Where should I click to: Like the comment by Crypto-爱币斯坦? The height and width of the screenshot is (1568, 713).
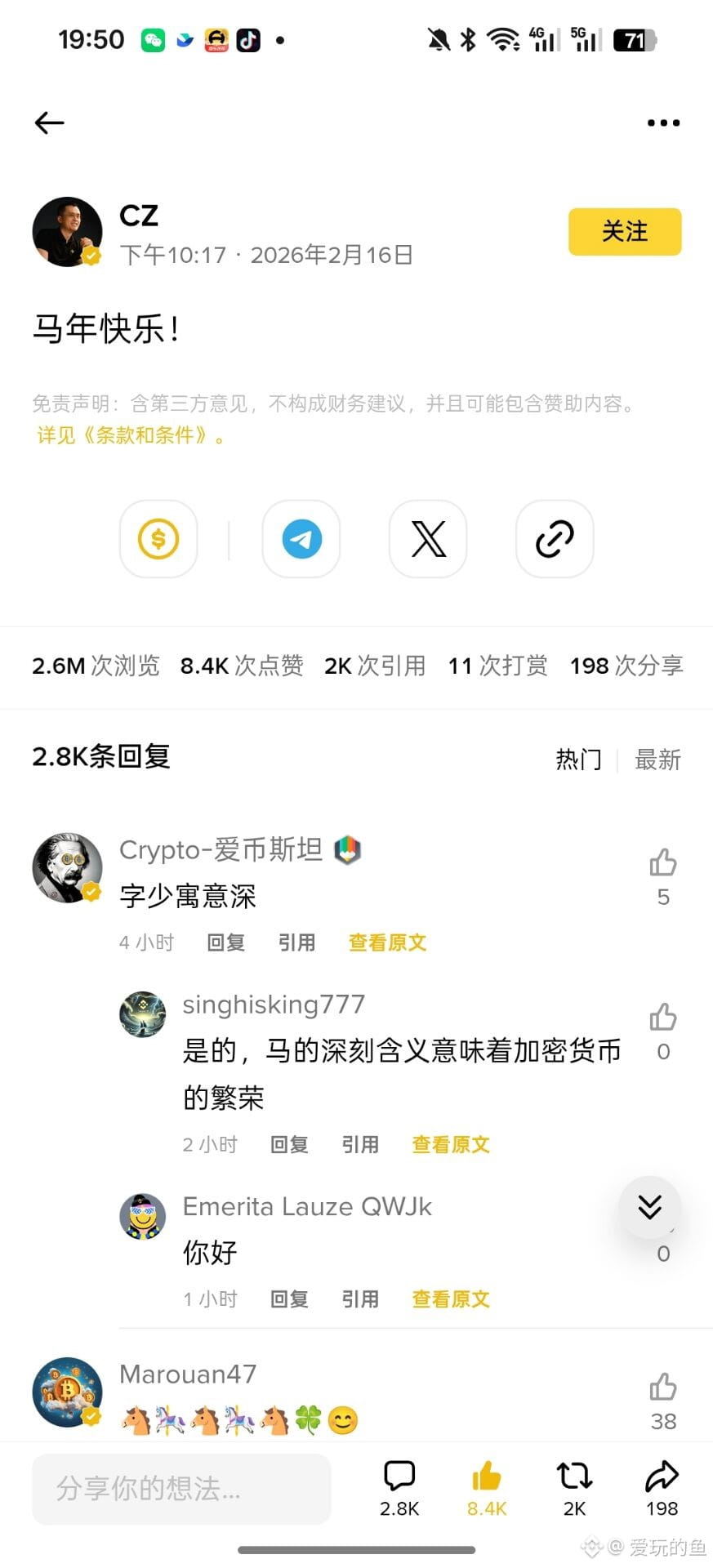[x=662, y=863]
